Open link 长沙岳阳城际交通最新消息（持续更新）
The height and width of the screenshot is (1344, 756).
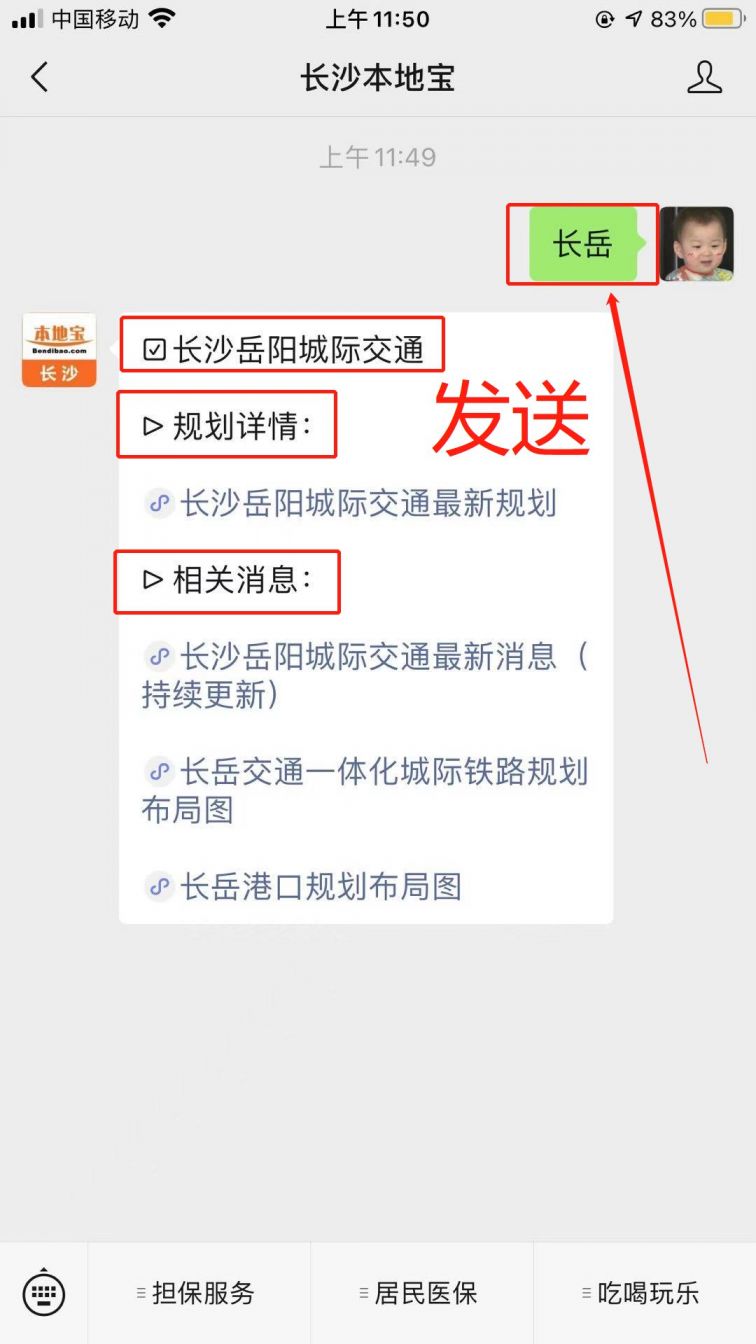point(365,675)
